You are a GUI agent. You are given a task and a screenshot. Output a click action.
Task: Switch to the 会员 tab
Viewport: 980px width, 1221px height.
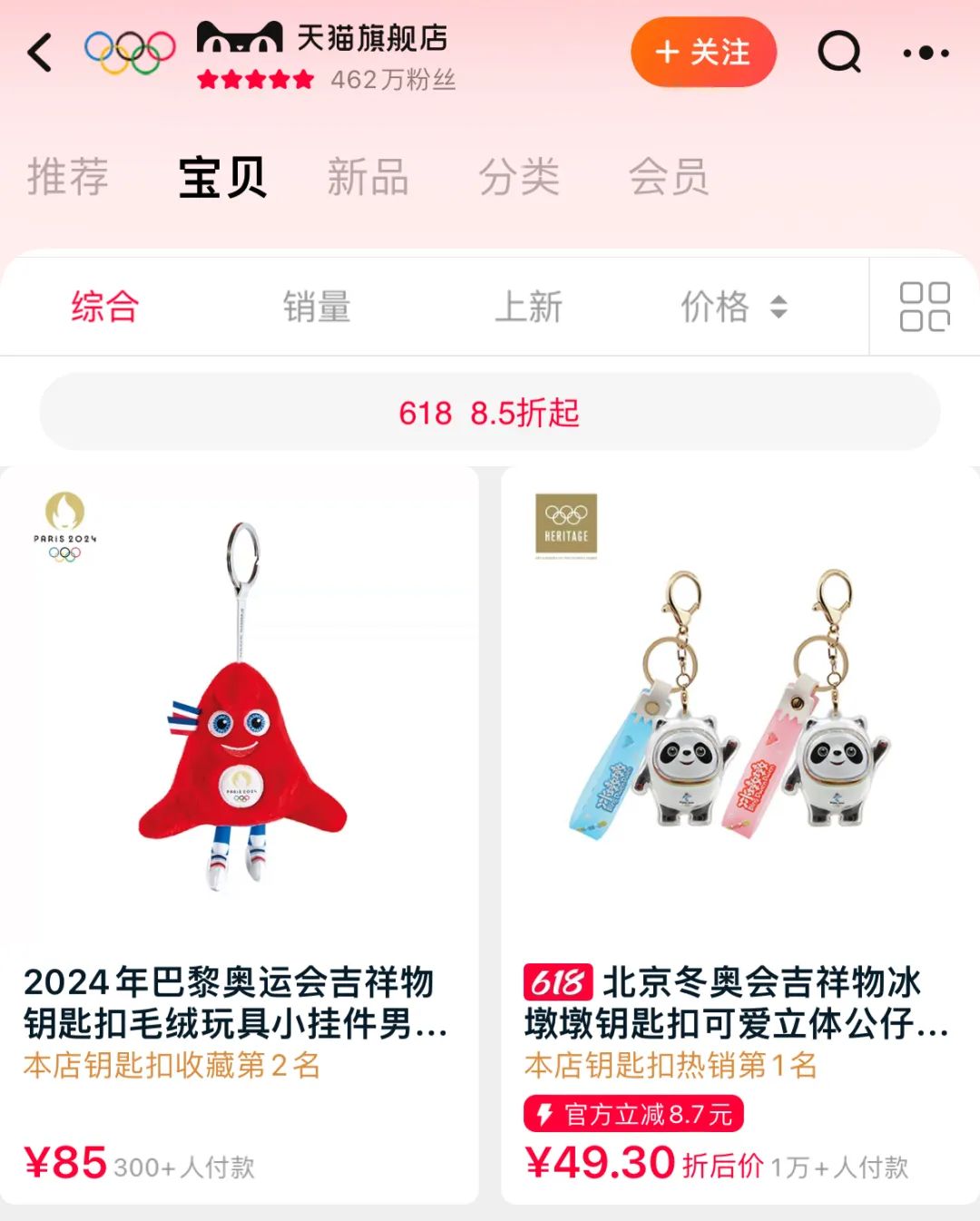tap(668, 176)
